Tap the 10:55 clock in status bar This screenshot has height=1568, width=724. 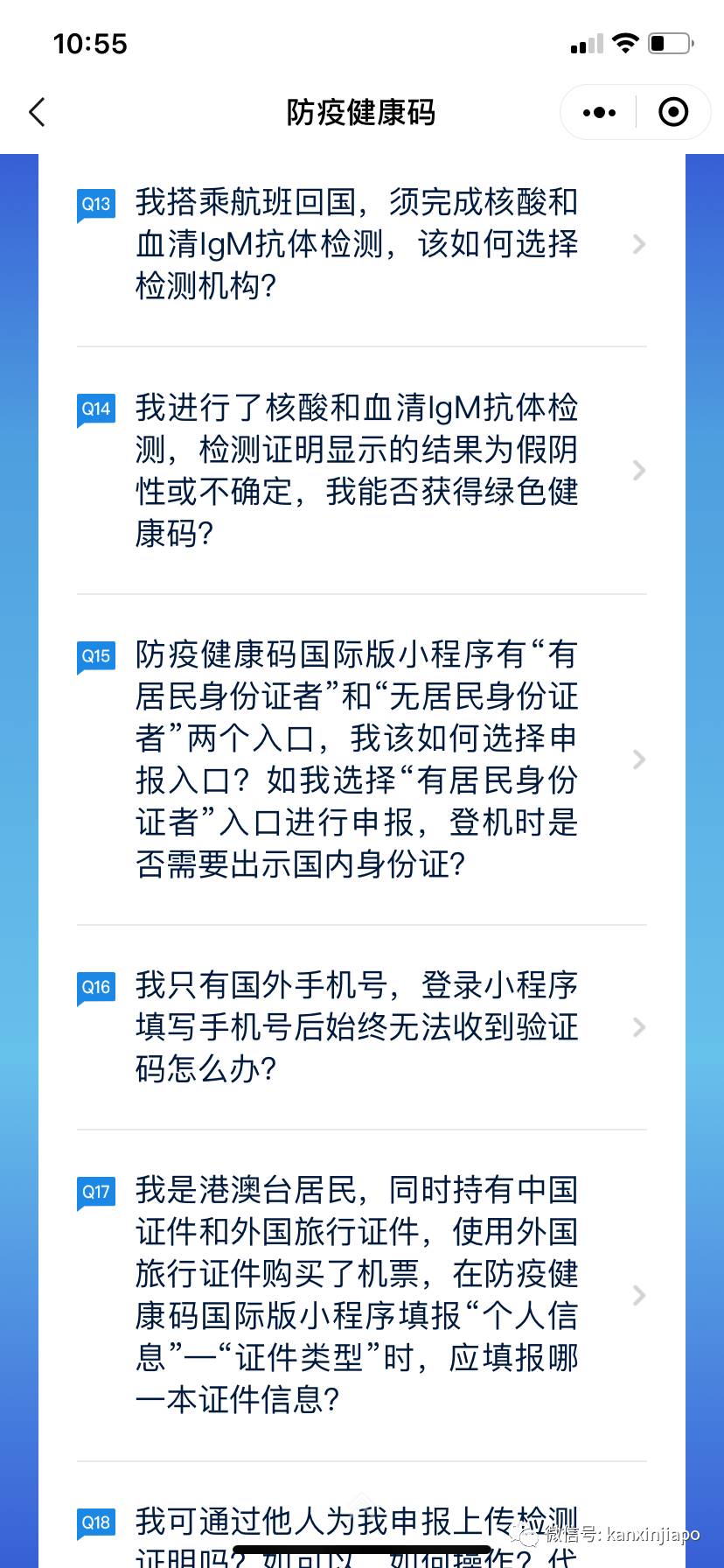coord(91,43)
